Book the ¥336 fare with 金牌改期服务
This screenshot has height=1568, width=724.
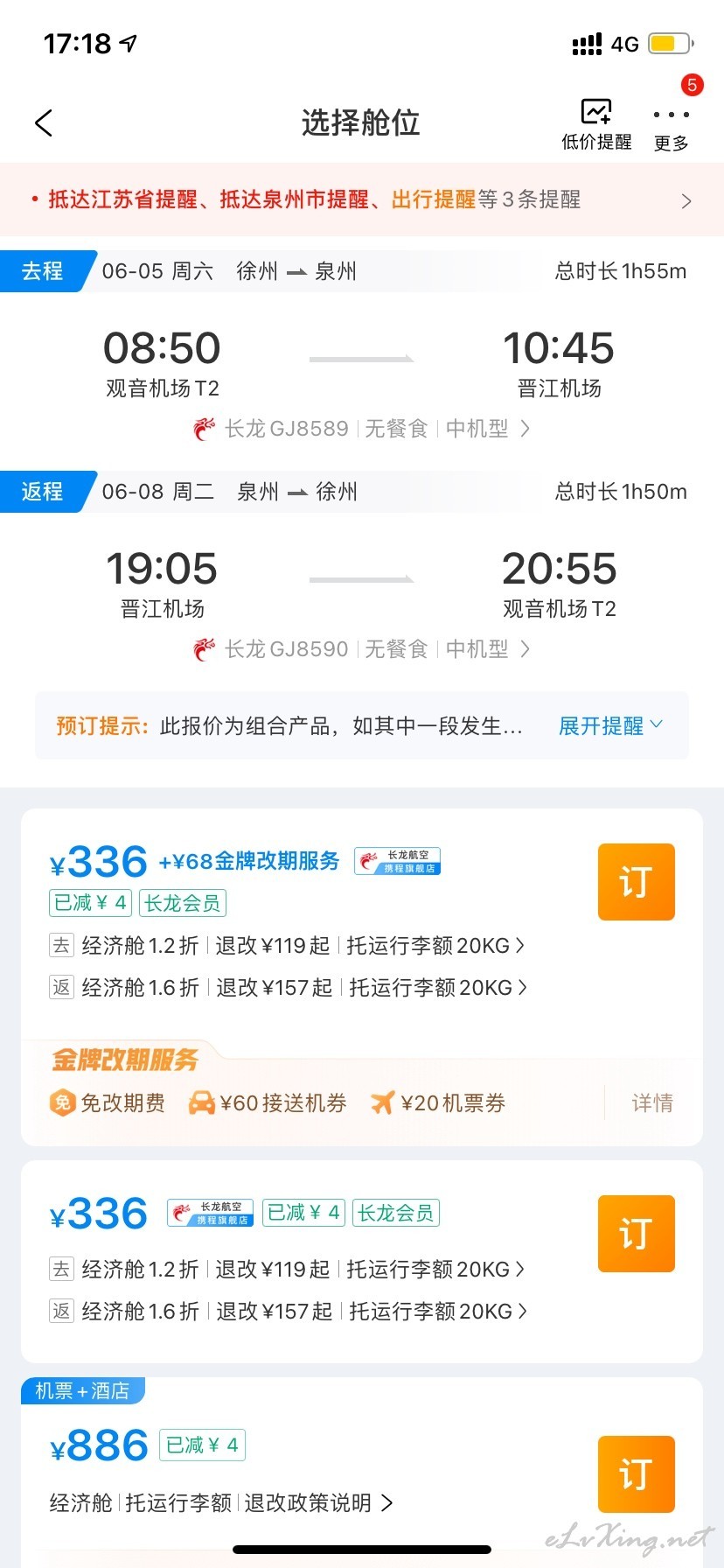click(x=636, y=882)
